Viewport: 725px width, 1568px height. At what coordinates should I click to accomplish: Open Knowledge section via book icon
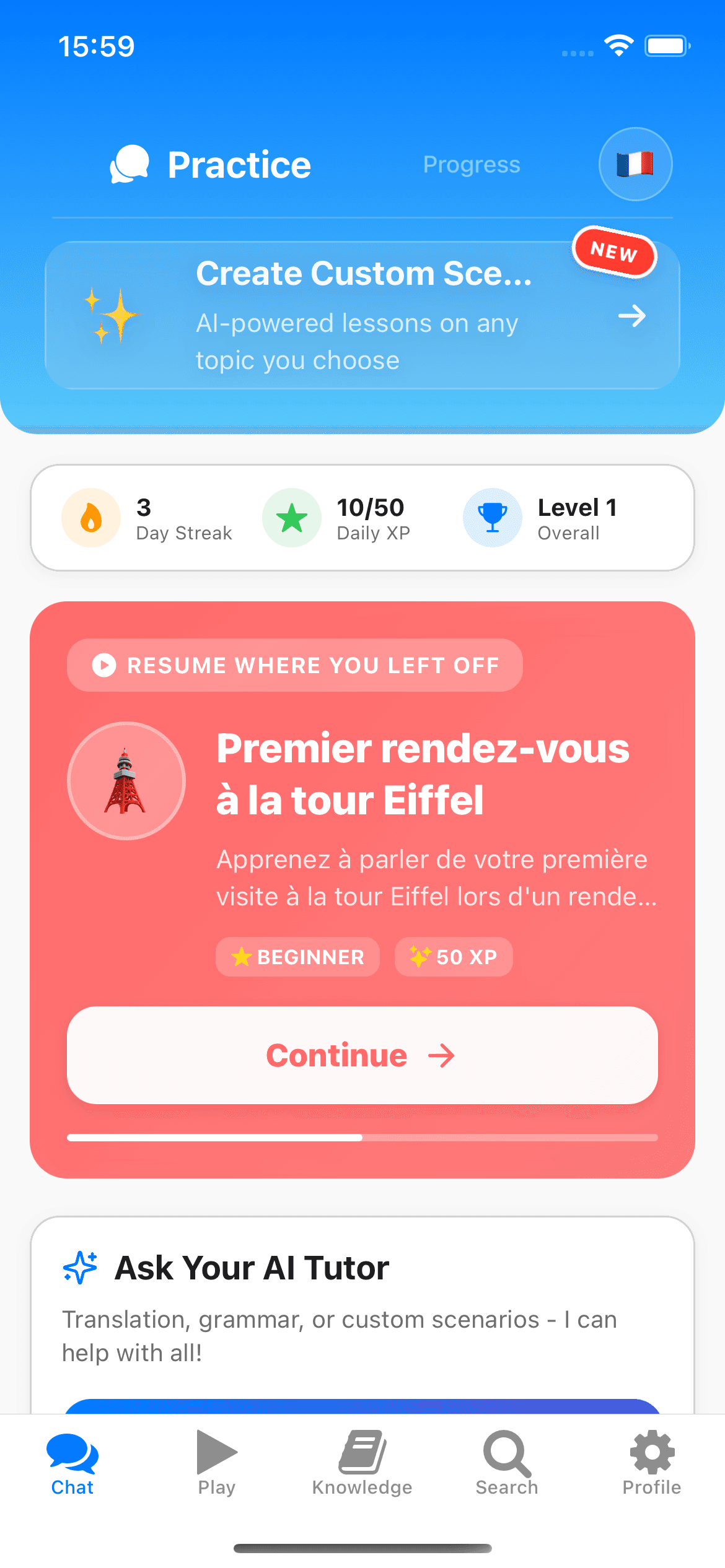[362, 1452]
